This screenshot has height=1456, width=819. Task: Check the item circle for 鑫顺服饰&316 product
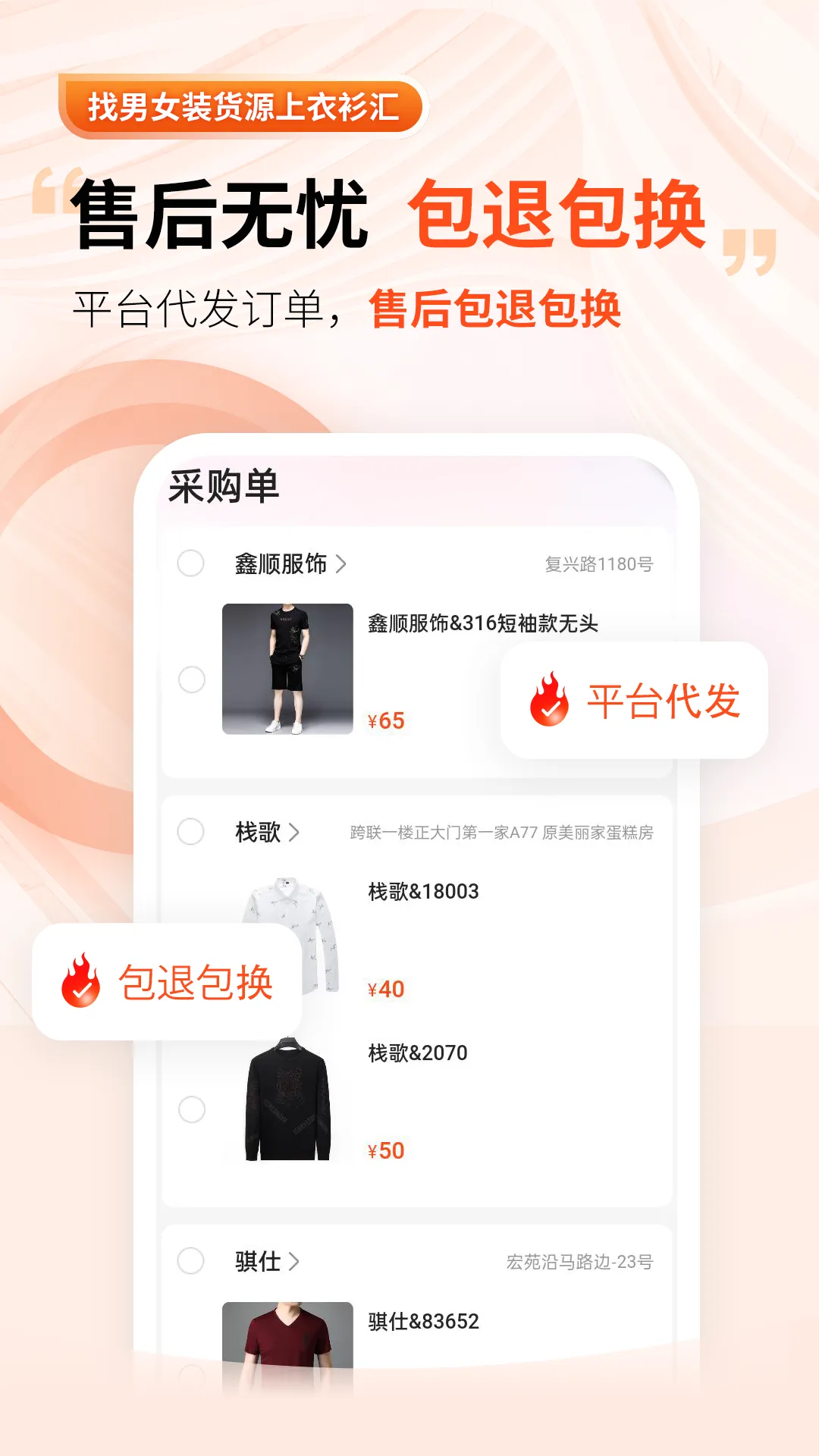click(x=191, y=680)
